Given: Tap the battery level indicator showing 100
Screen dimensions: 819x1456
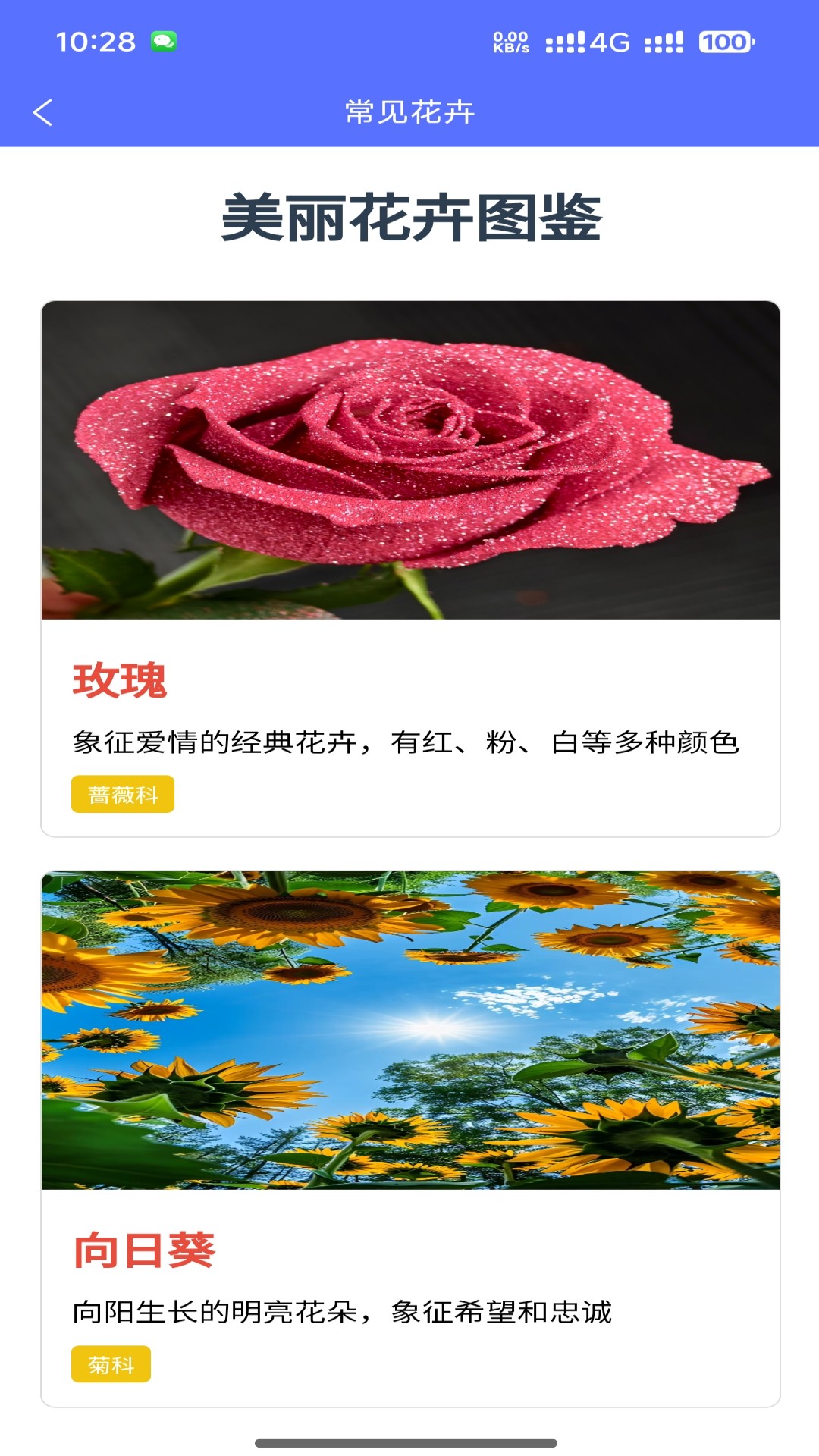Looking at the screenshot, I should [723, 43].
